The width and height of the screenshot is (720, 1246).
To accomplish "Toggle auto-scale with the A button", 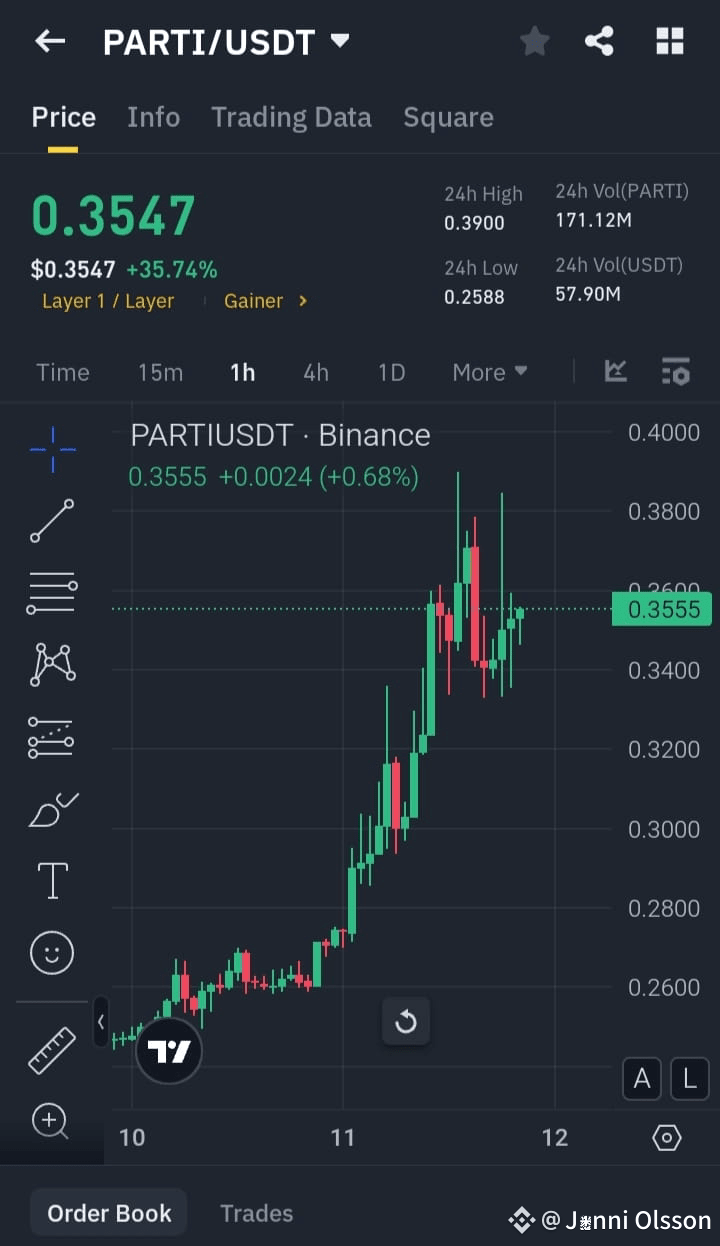I will pos(641,1079).
